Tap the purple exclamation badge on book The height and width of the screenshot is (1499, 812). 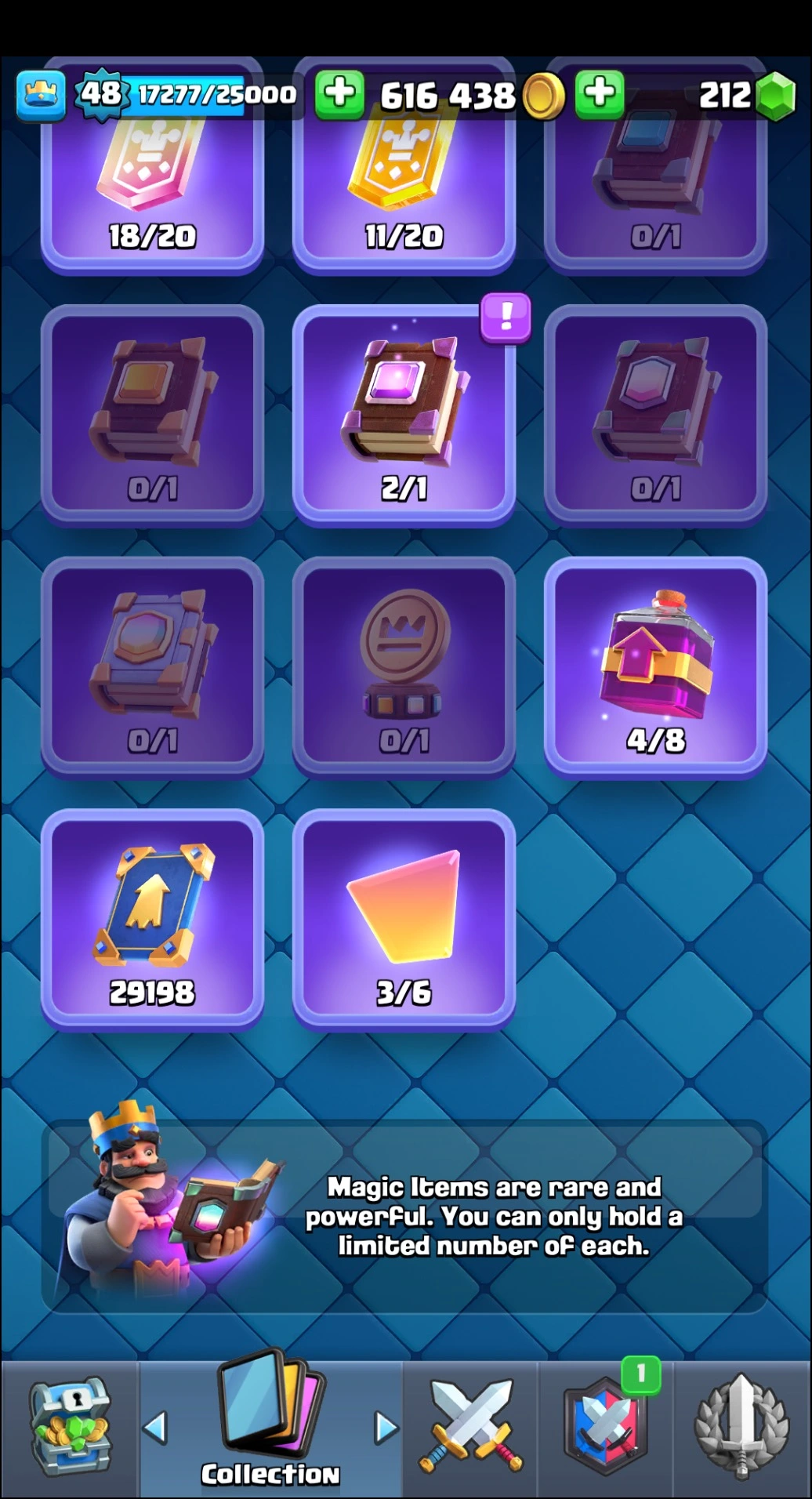506,318
